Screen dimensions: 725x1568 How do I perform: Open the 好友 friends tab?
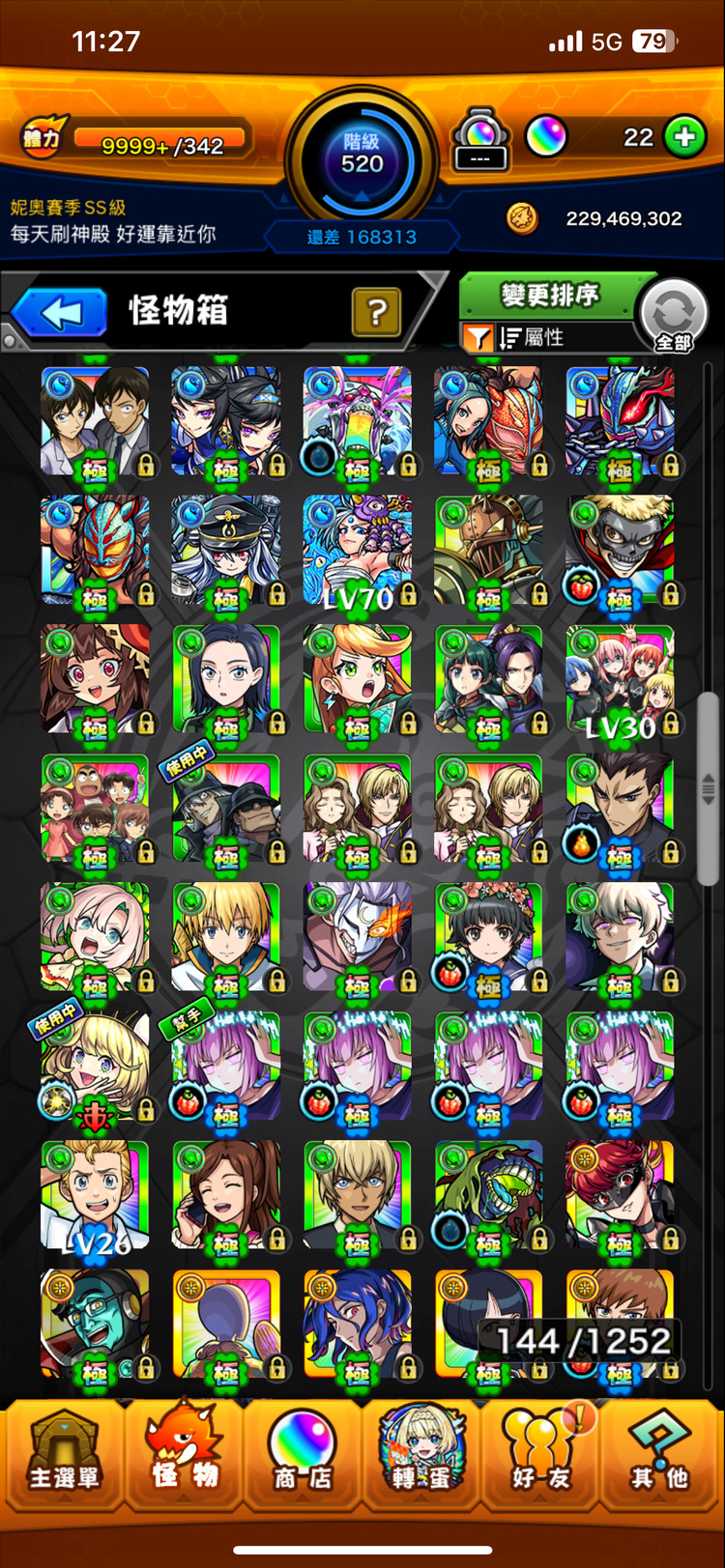[541, 1455]
